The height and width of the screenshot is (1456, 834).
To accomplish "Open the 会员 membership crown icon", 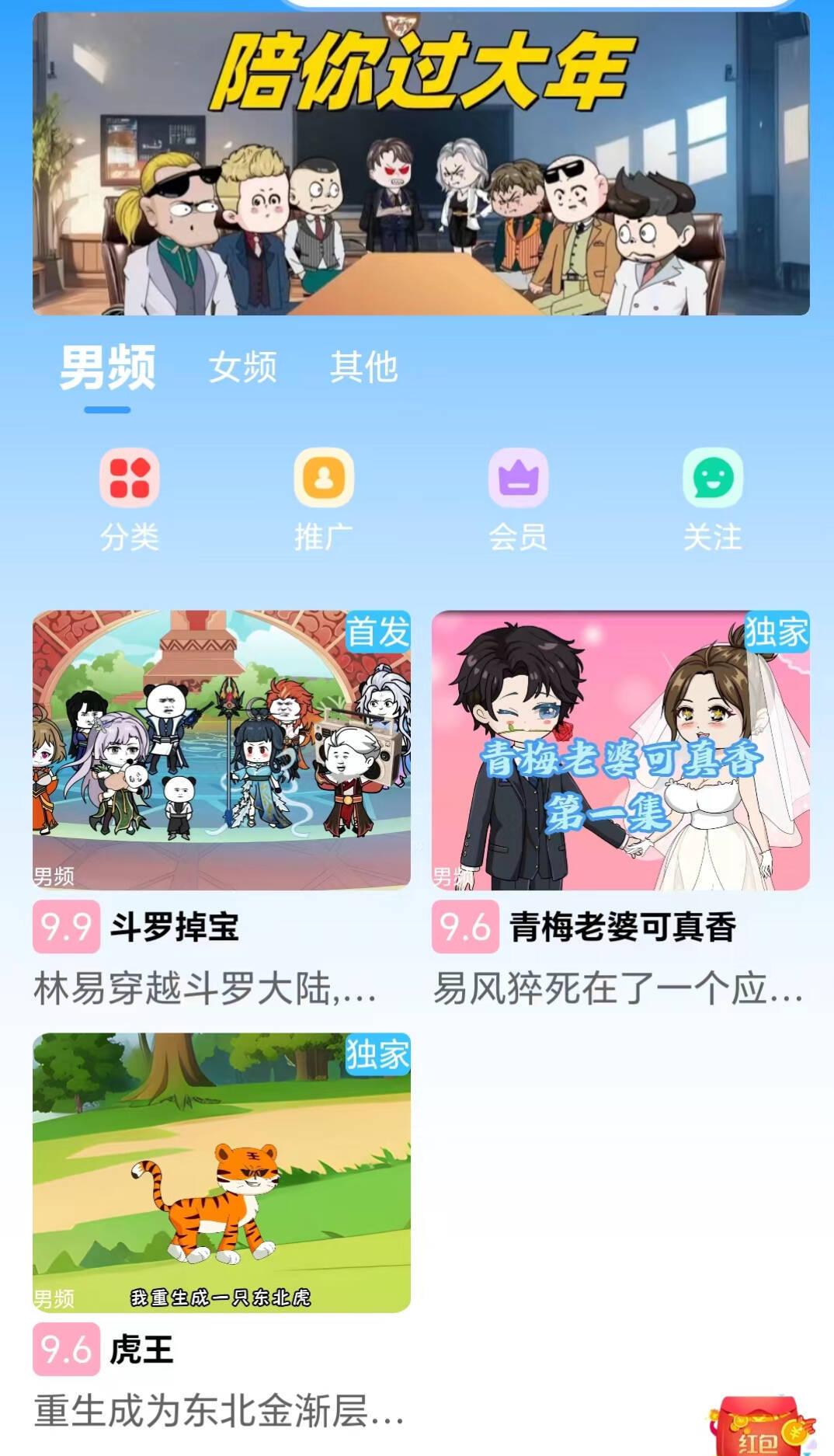I will tap(517, 480).
